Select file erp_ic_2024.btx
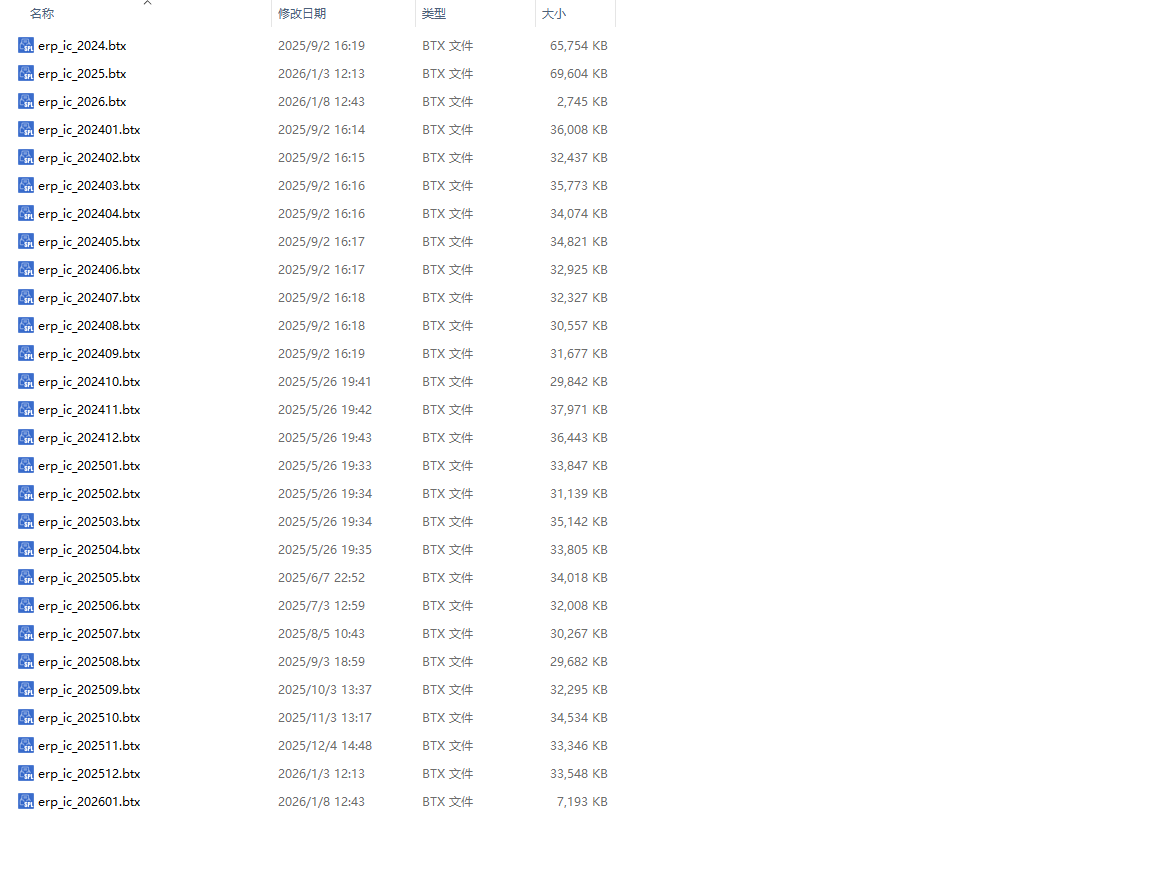Image resolution: width=1159 pixels, height=878 pixels. (x=82, y=46)
